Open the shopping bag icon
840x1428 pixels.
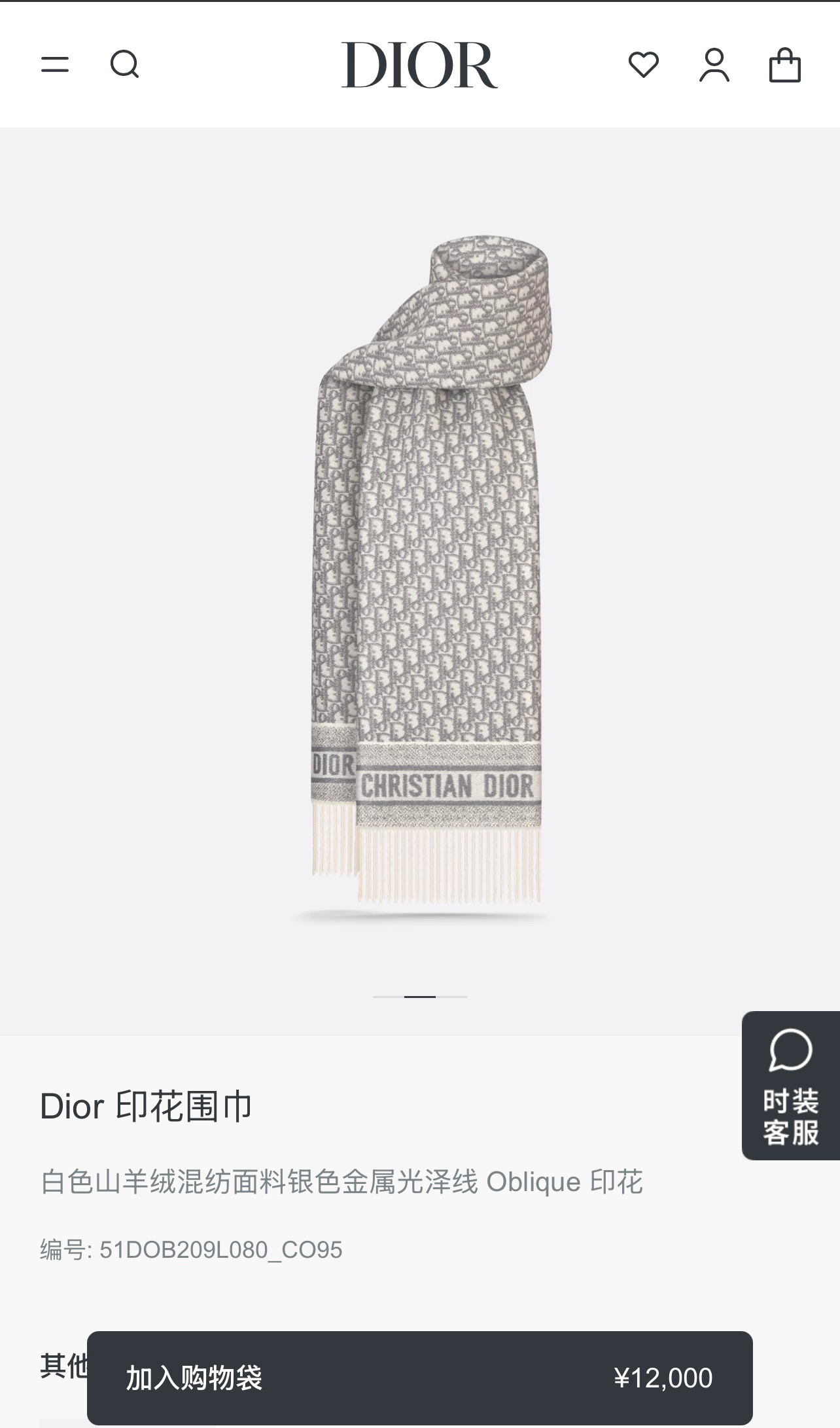point(784,64)
